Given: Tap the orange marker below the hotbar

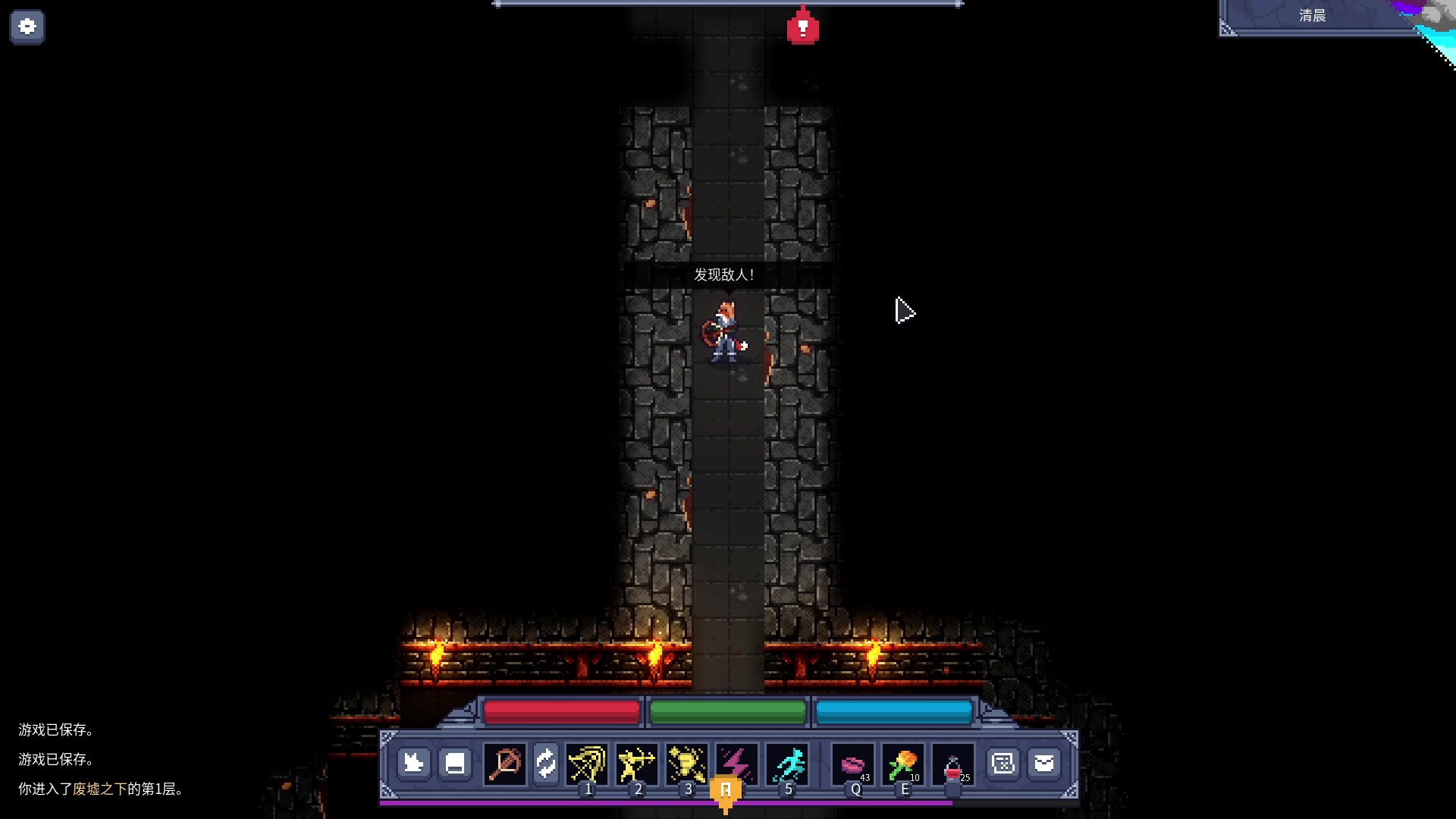Looking at the screenshot, I should click(726, 793).
